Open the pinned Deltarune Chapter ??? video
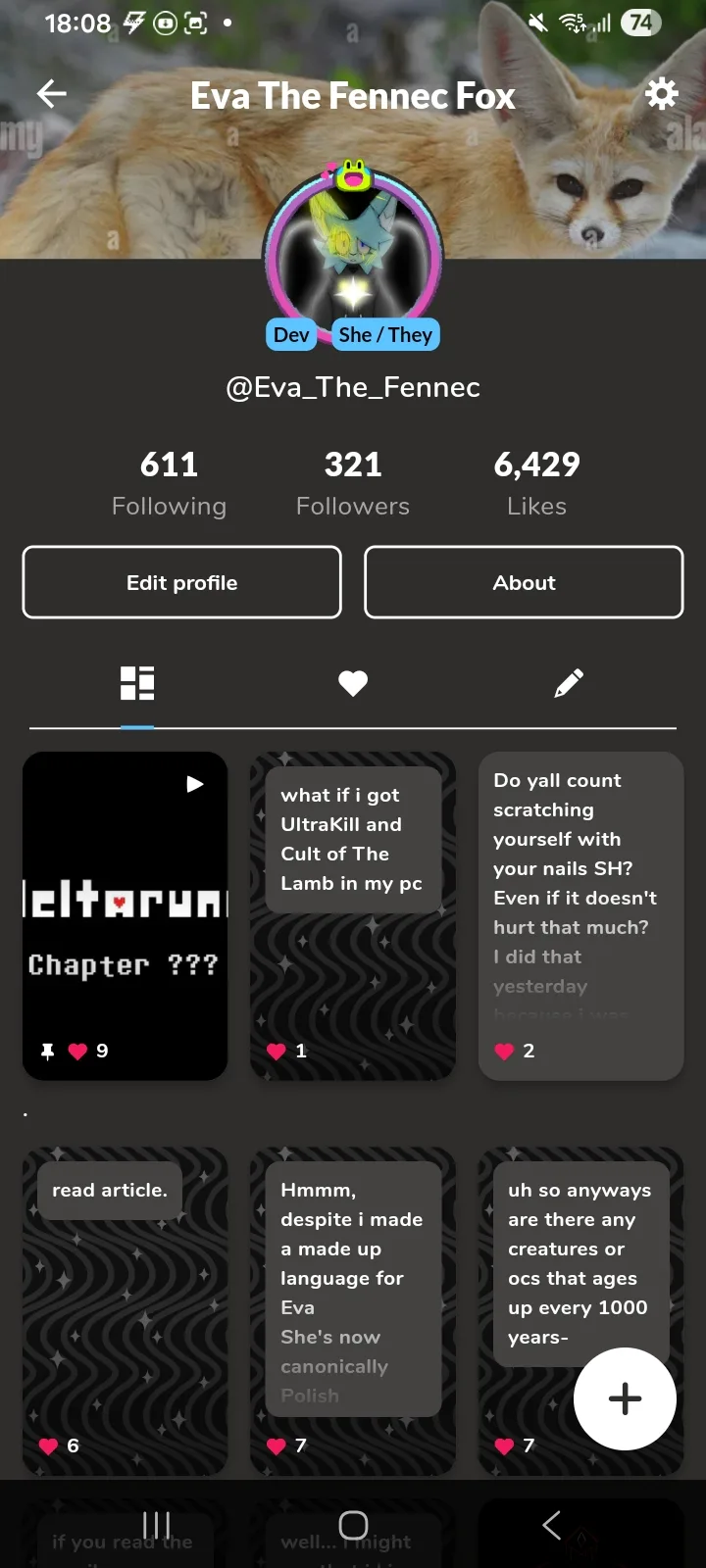This screenshot has height=1568, width=706. (126, 915)
